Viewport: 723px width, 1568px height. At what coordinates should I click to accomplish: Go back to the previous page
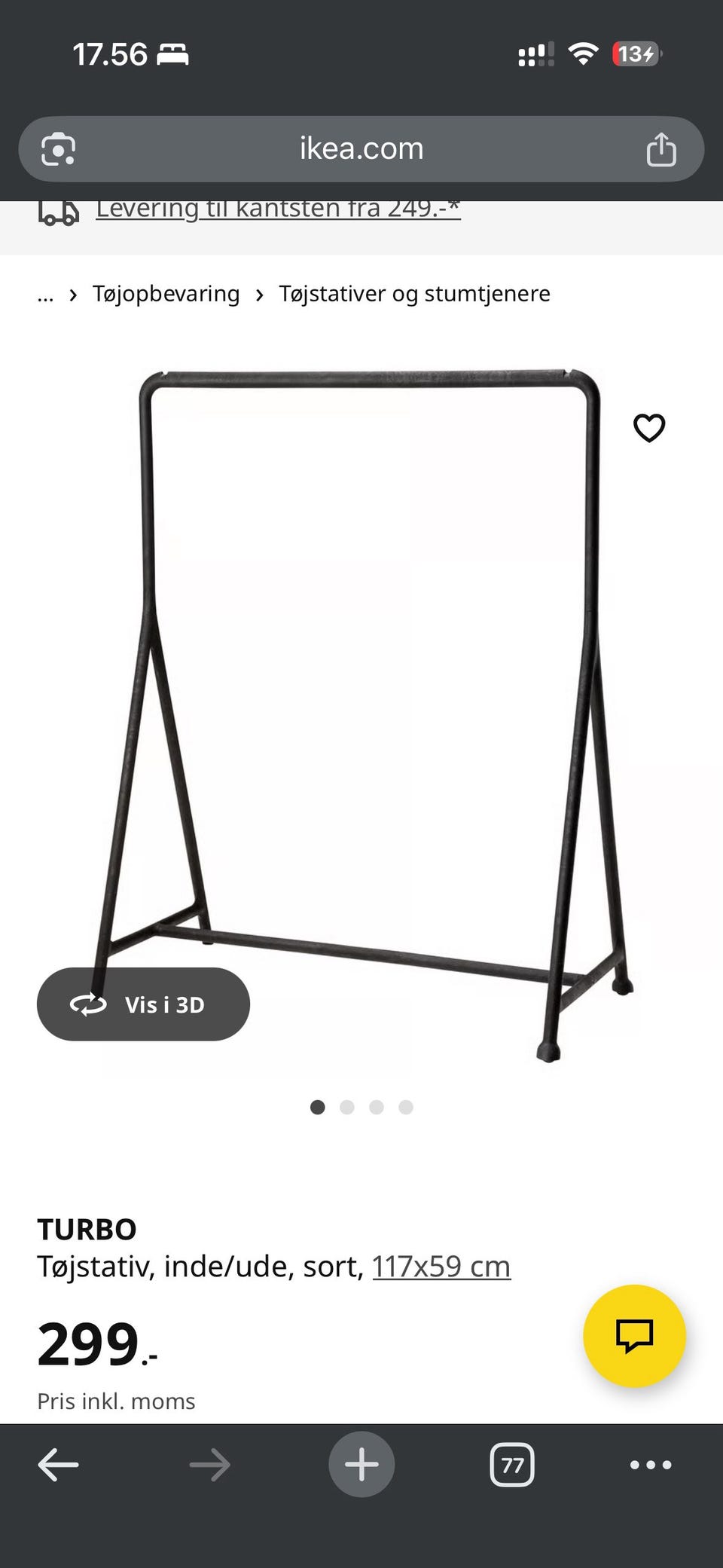pyautogui.click(x=58, y=1465)
